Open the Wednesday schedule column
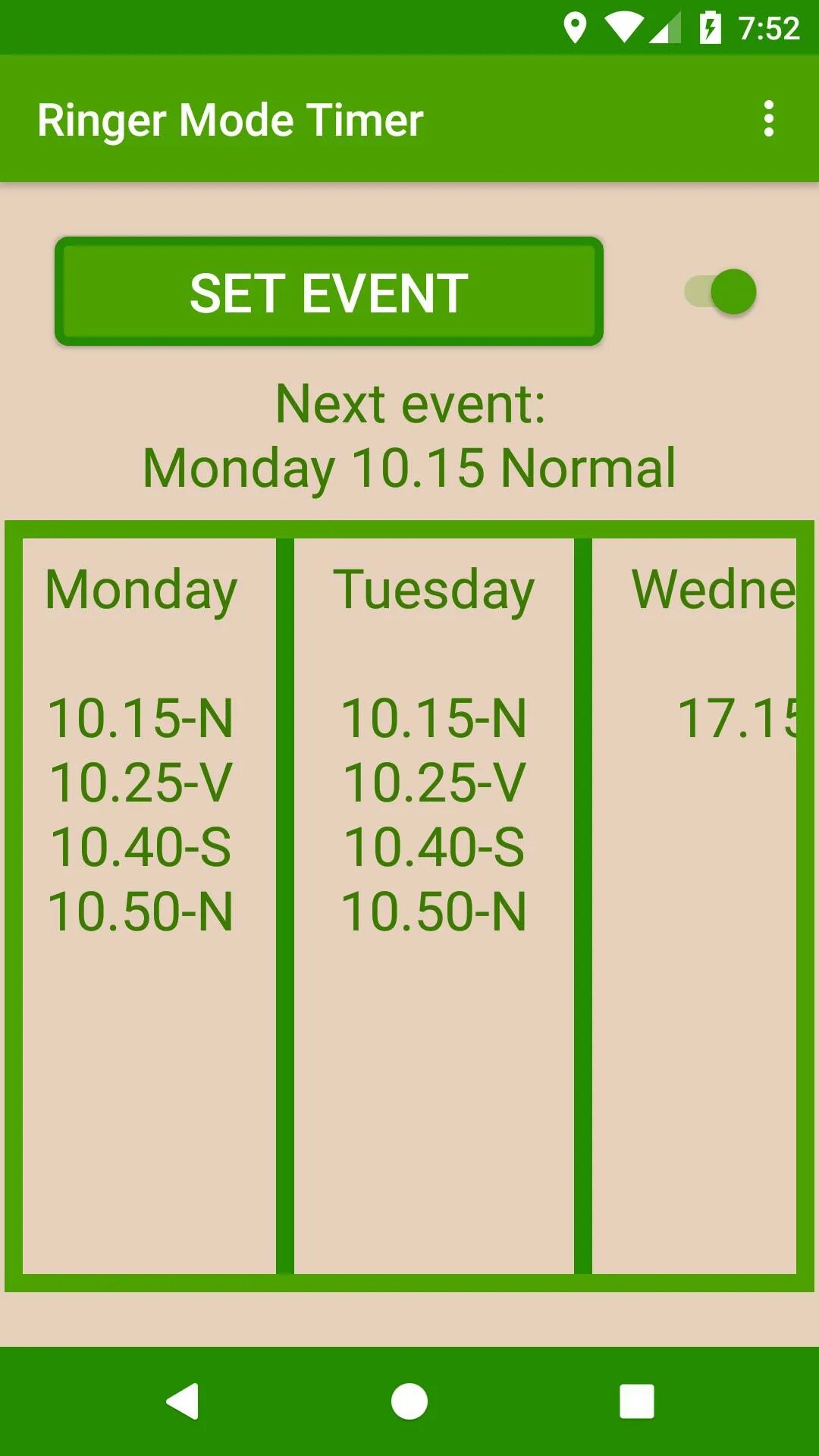Image resolution: width=819 pixels, height=1456 pixels. (694, 905)
